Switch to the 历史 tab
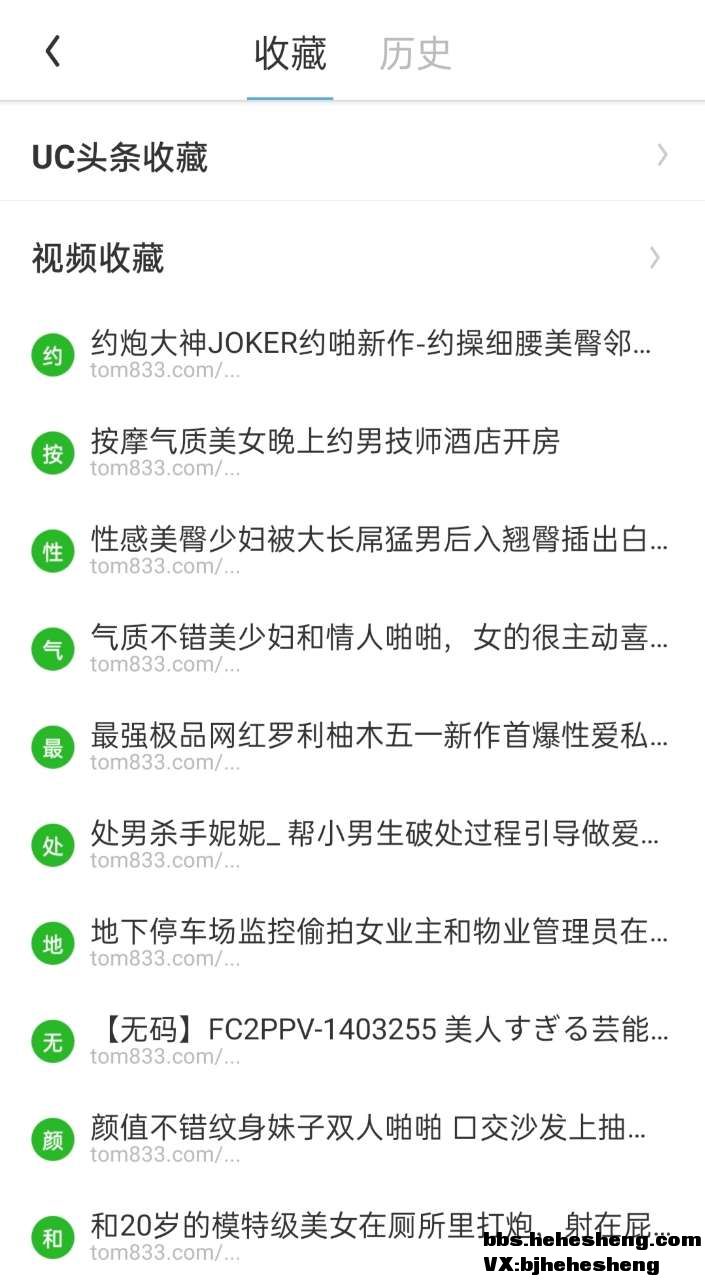This screenshot has width=705, height=1280. point(415,54)
